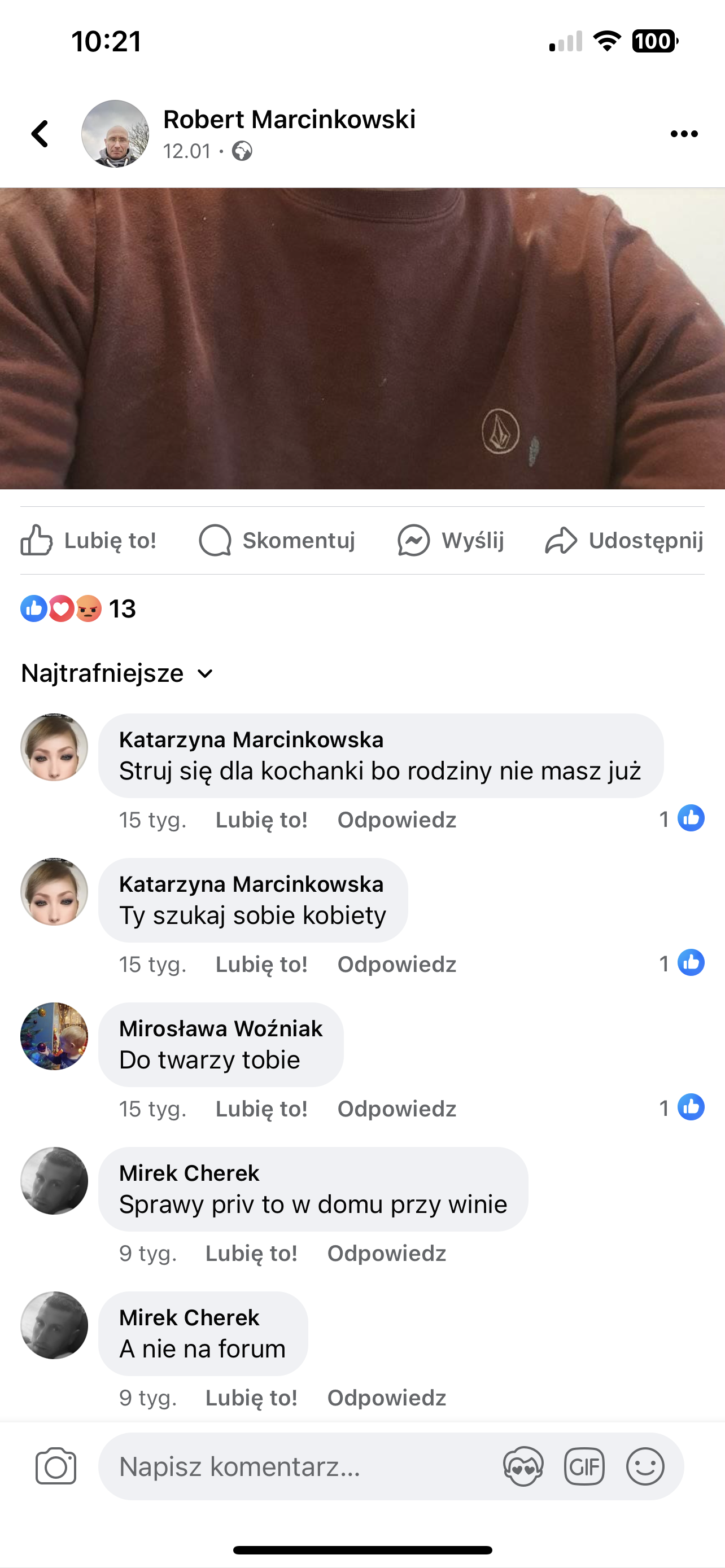The image size is (725, 1568).
Task: Like Mirosława Woźniak's comment
Action: coord(261,1109)
